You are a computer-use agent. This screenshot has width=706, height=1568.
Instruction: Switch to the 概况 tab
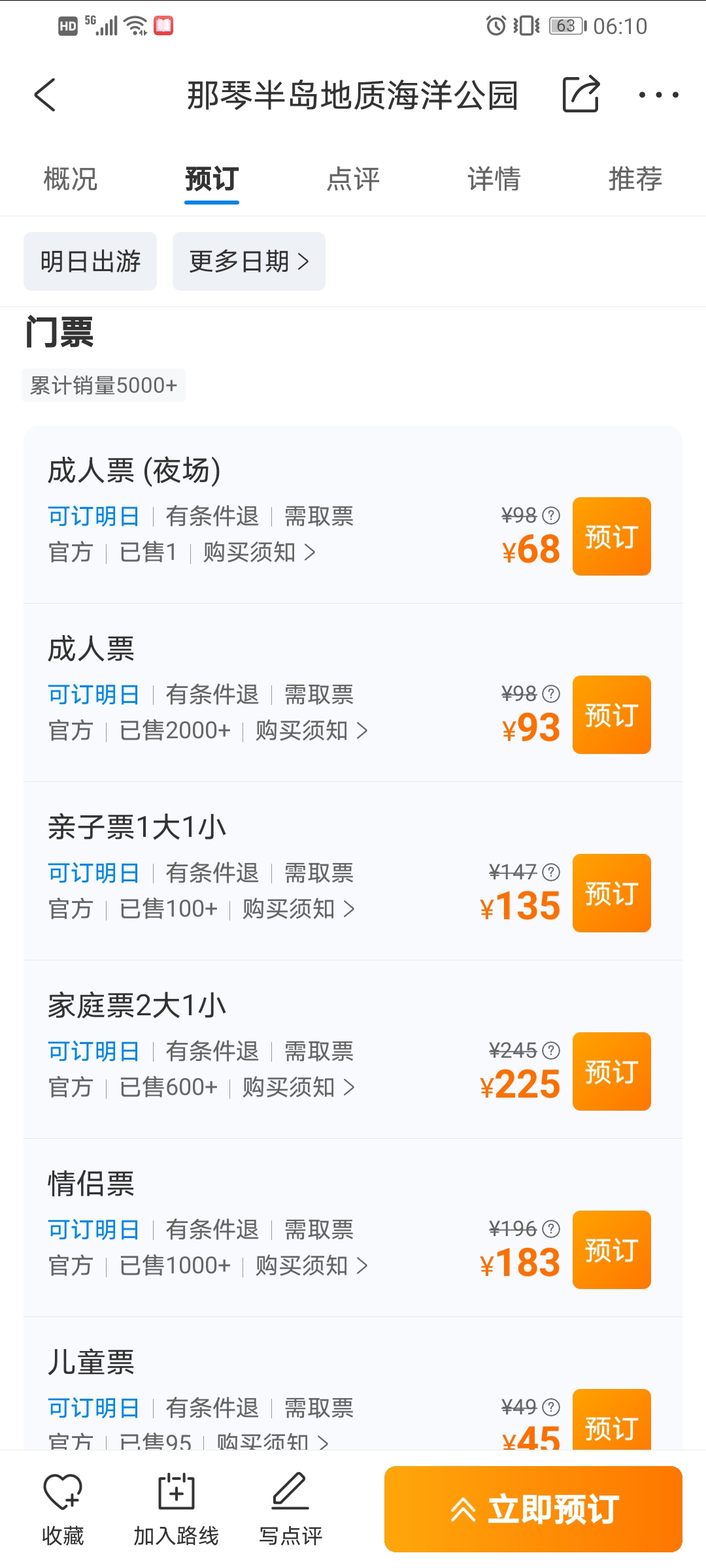point(71,179)
